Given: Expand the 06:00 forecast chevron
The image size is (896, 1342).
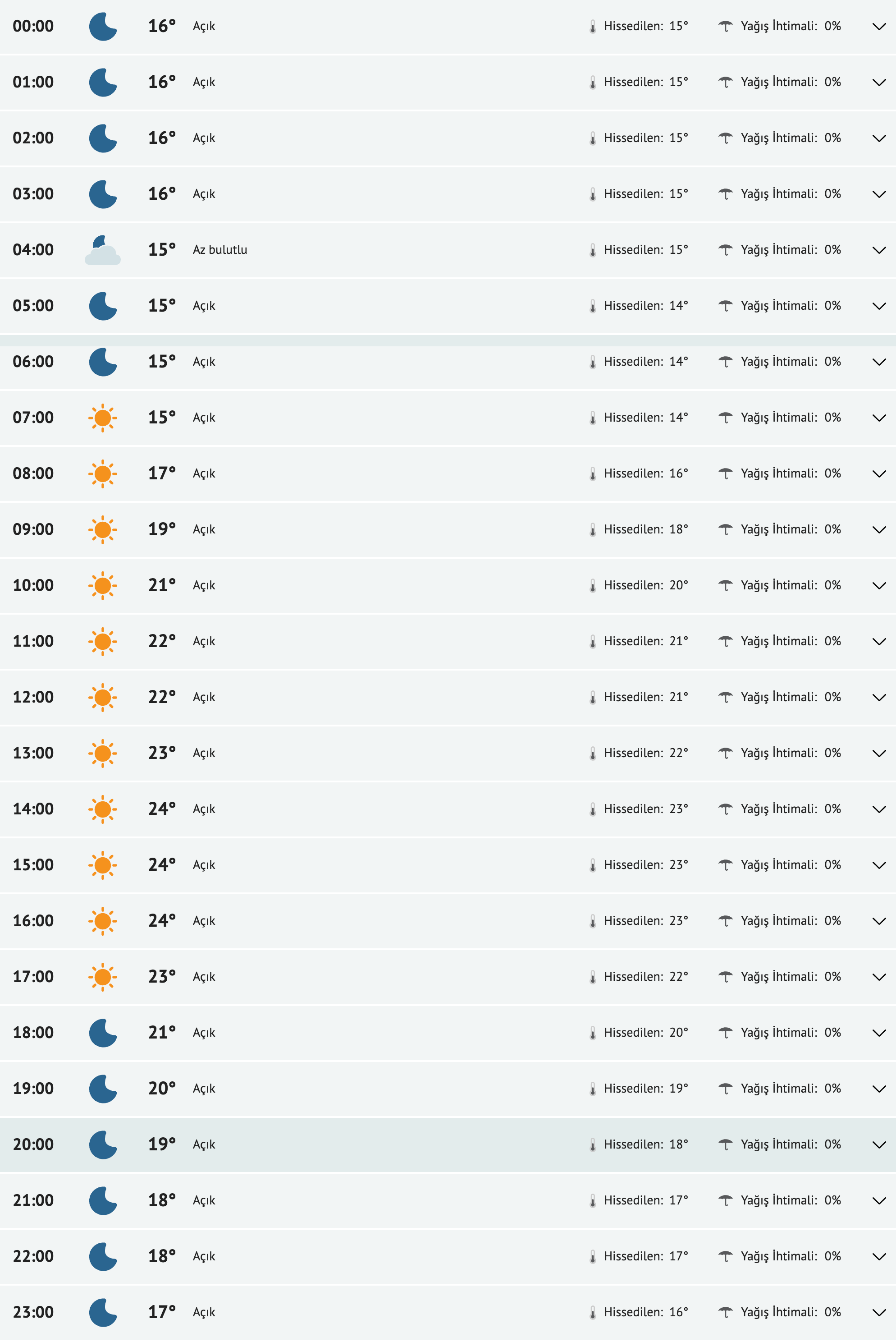Looking at the screenshot, I should [x=879, y=363].
